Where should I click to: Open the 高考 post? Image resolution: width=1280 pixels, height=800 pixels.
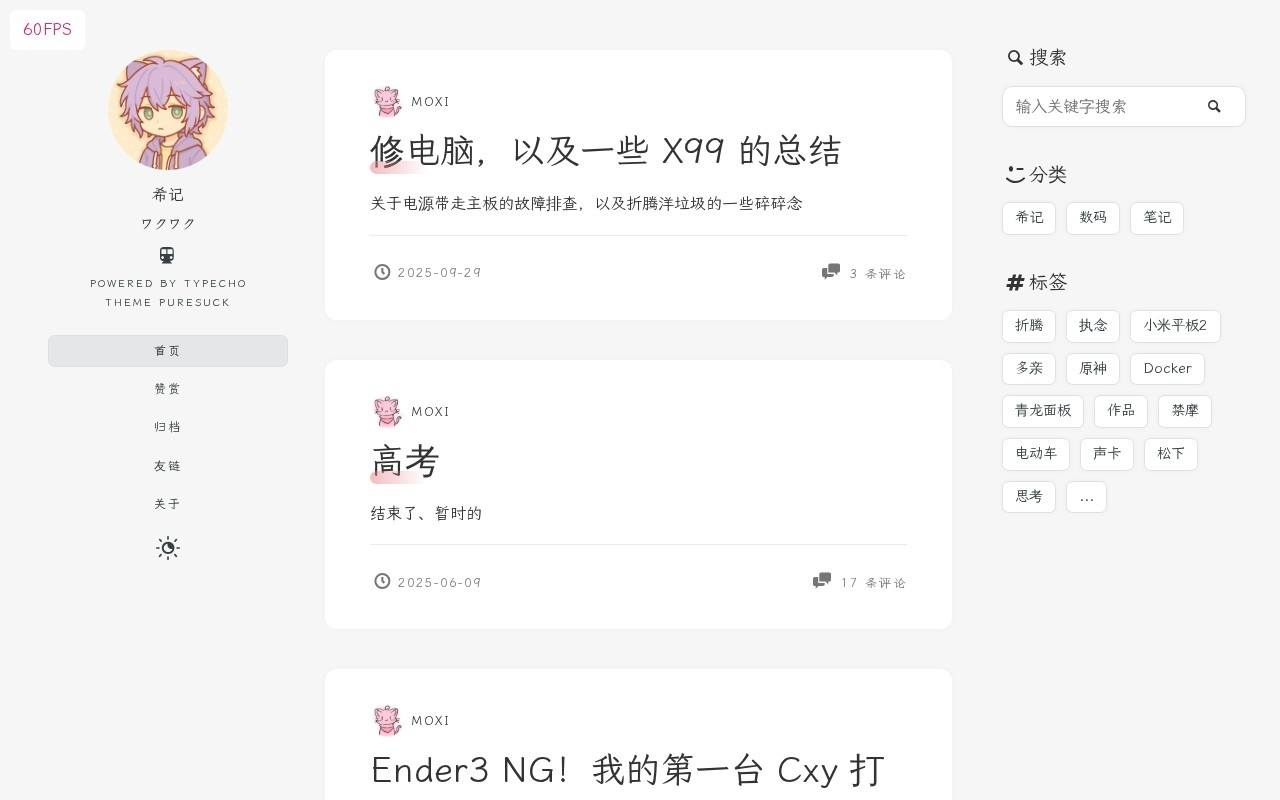pyautogui.click(x=405, y=461)
